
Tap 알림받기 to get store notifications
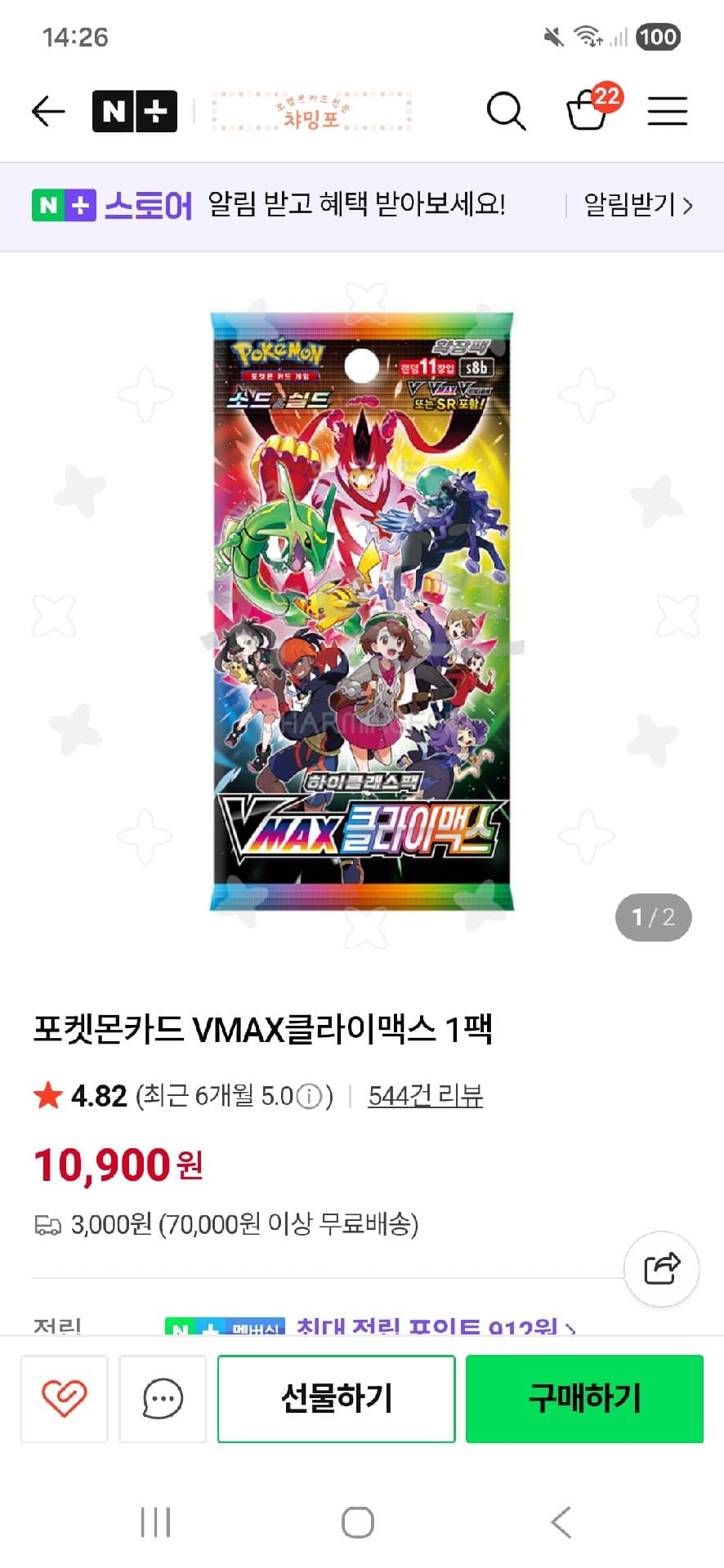point(637,205)
